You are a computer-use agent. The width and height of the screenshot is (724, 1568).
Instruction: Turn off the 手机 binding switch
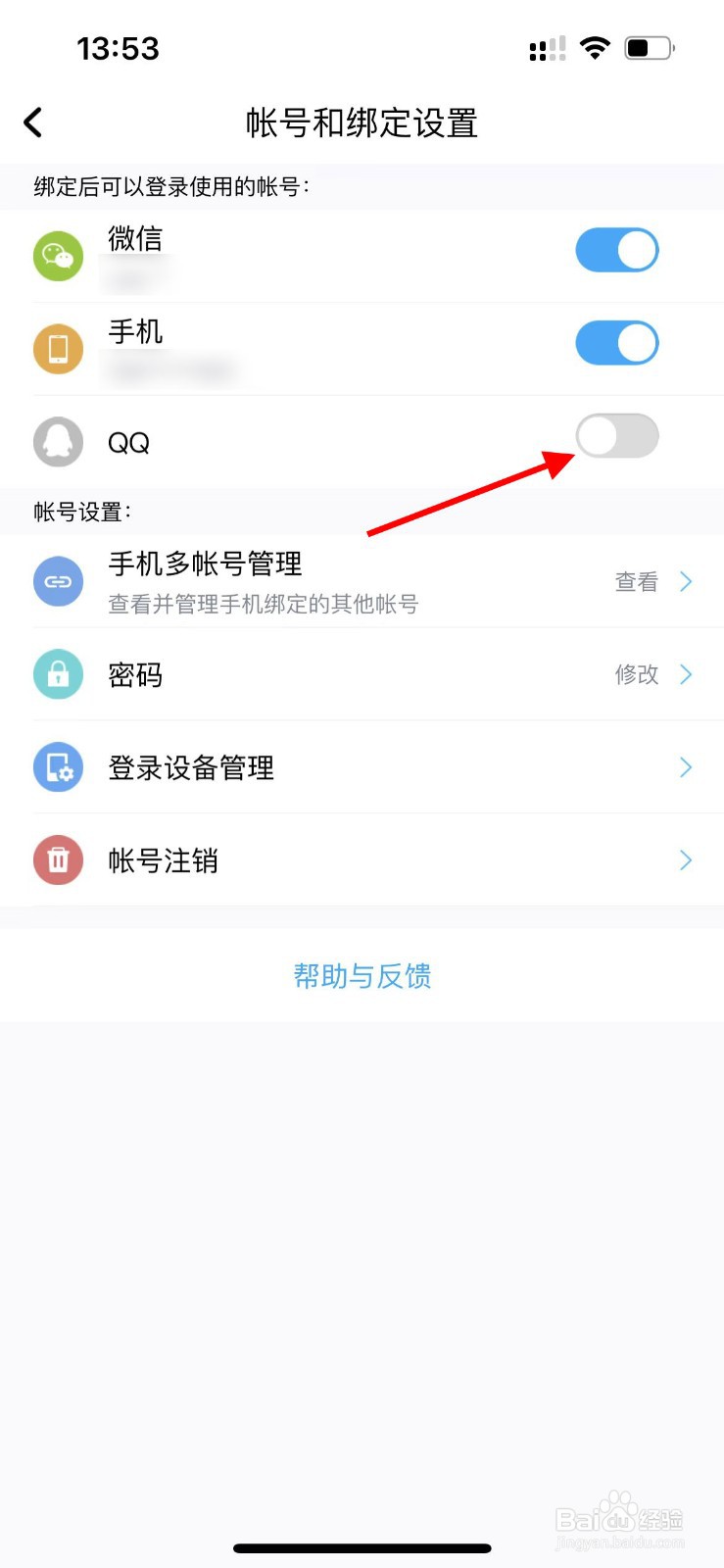click(616, 343)
